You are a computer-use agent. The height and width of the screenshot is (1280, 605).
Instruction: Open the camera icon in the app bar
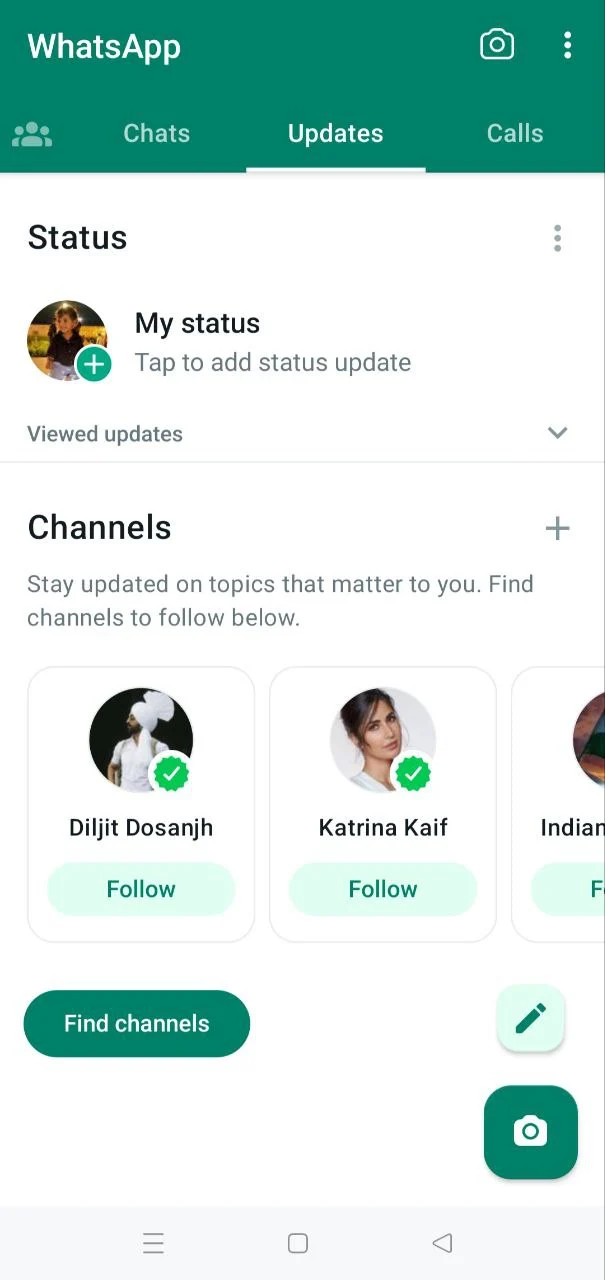[x=497, y=45]
